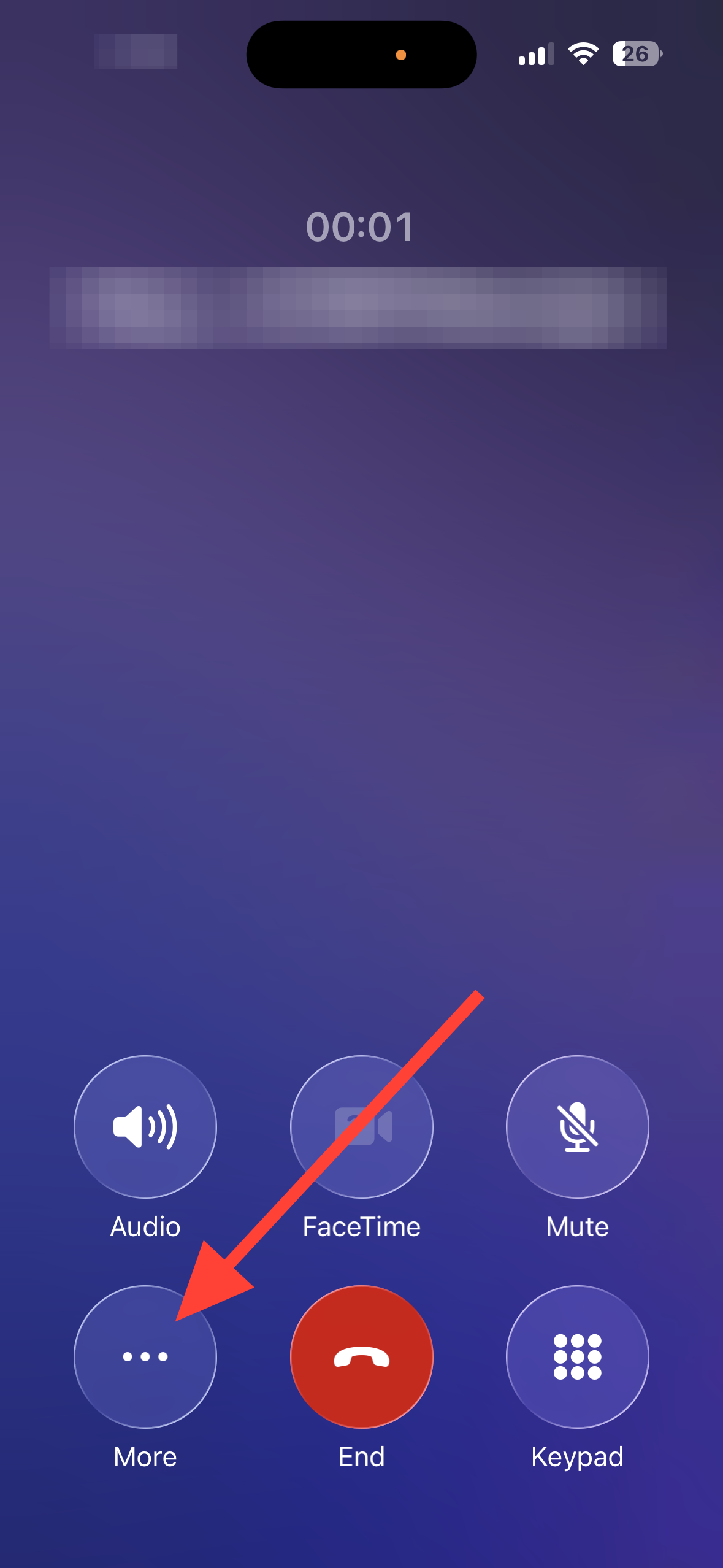Screen dimensions: 723x1568
Task: End the current call
Action: pos(361,1356)
